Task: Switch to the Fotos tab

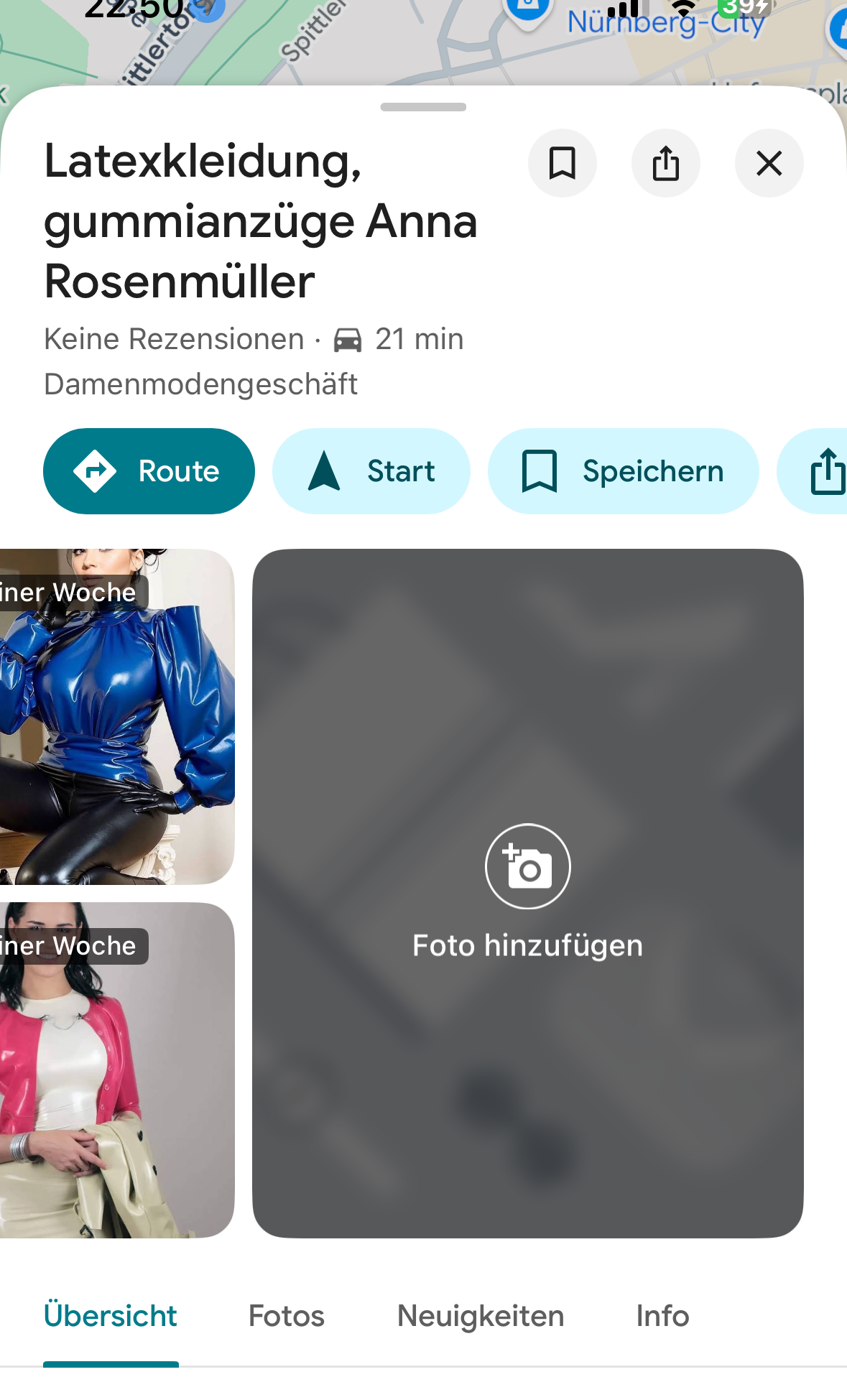Action: pos(286,1316)
